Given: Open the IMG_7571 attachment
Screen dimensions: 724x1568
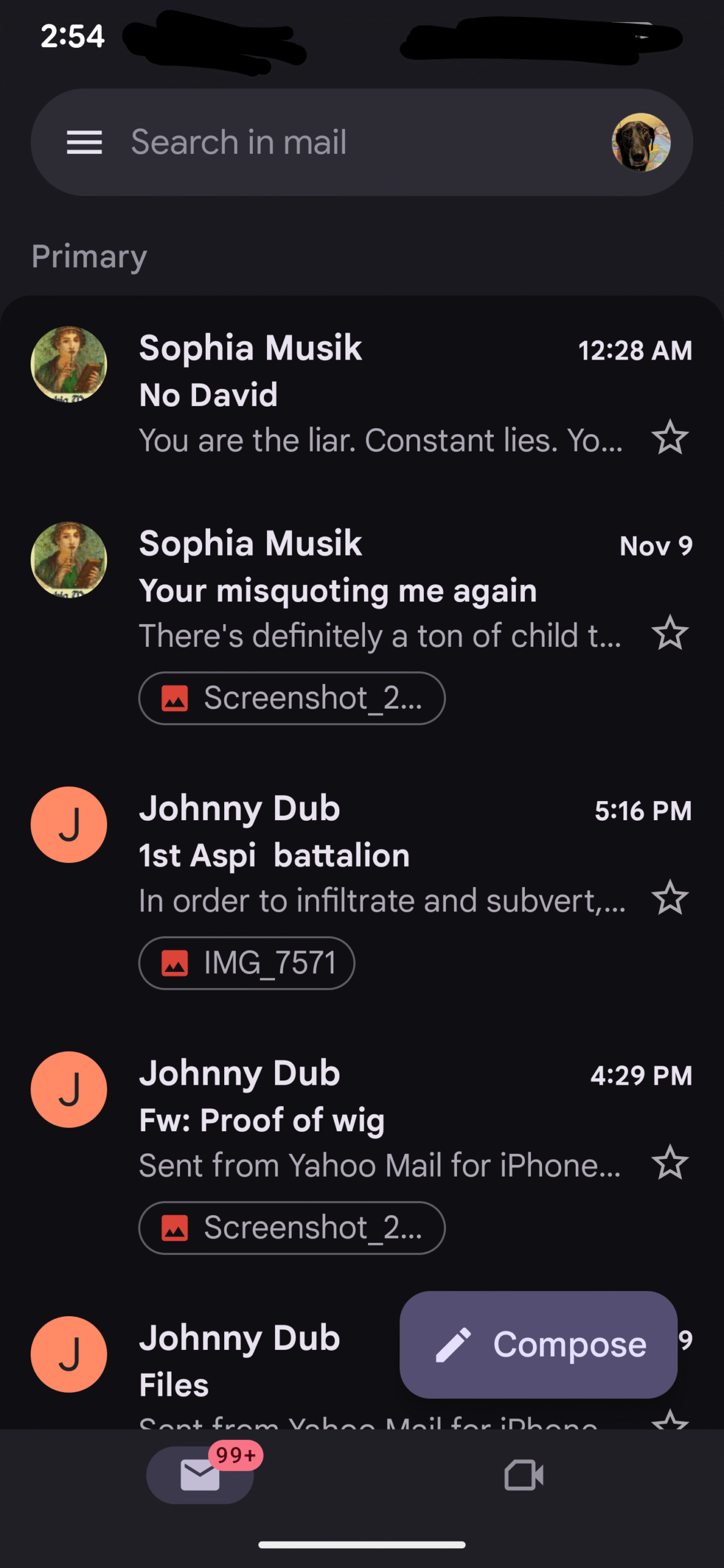Looking at the screenshot, I should click(x=247, y=963).
